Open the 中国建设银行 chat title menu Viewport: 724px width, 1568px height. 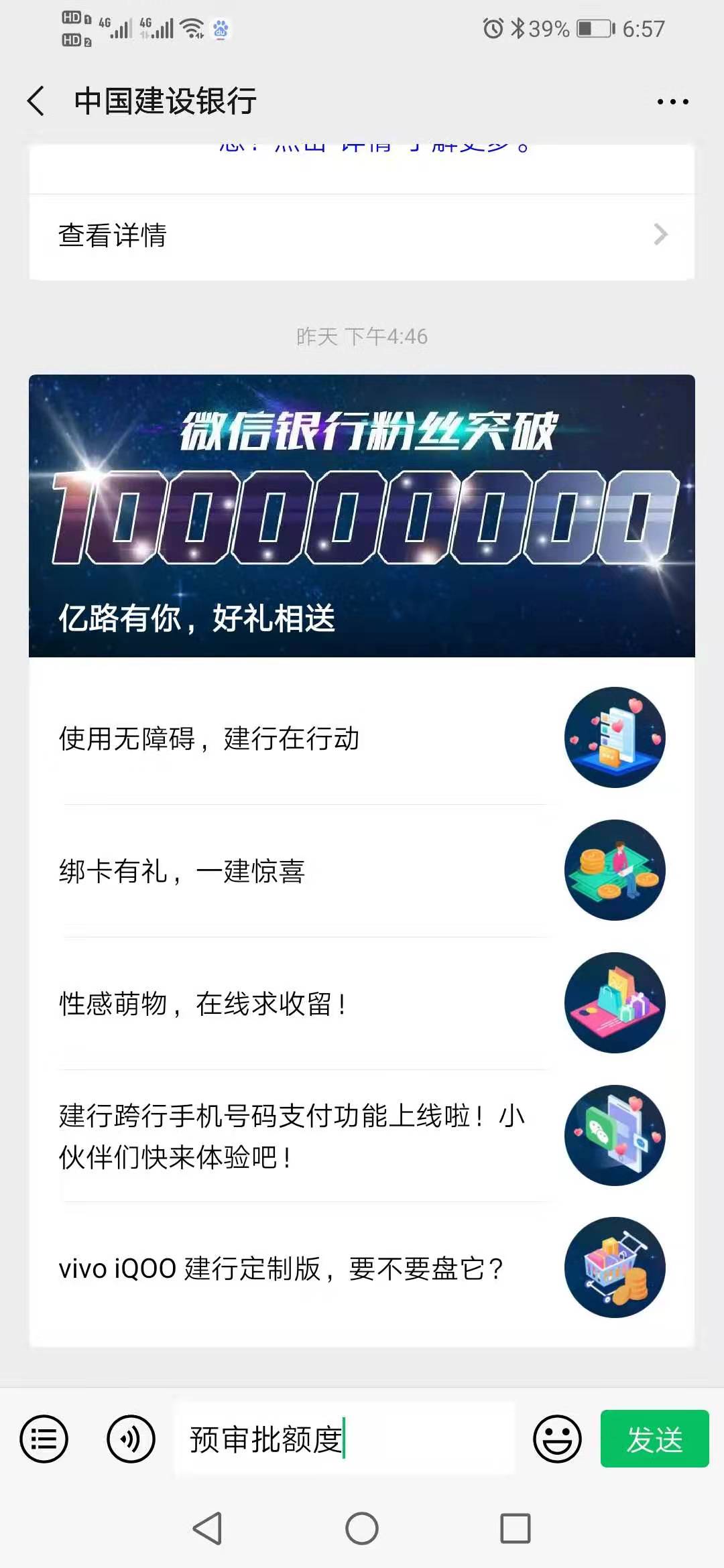pos(165,99)
